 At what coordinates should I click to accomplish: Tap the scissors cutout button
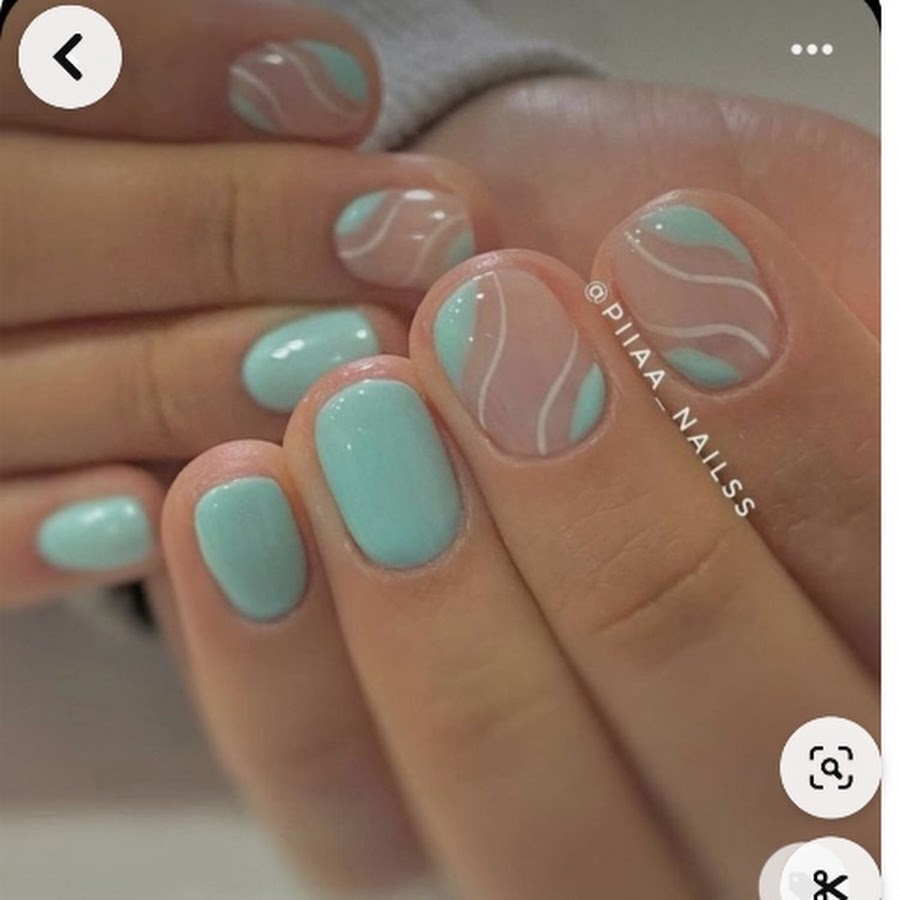pos(829,877)
